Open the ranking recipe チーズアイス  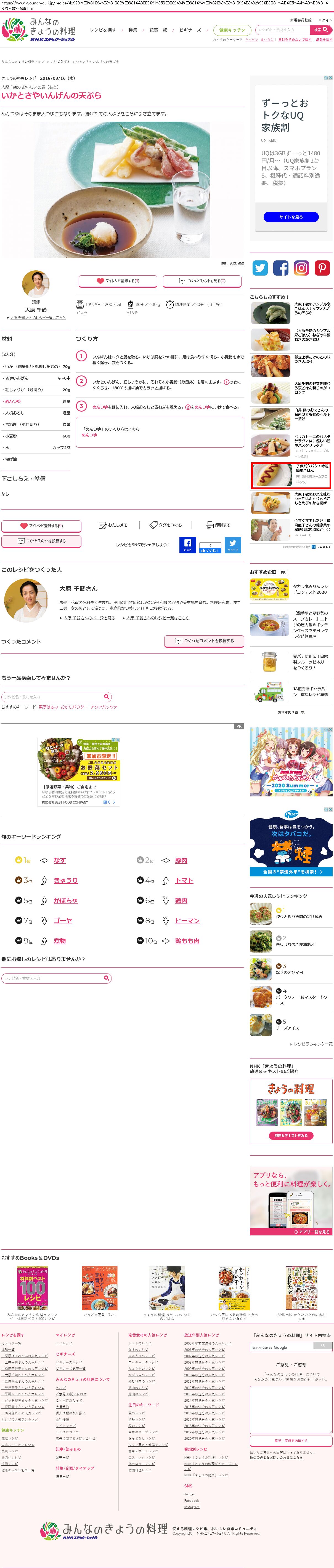pyautogui.click(x=288, y=1028)
